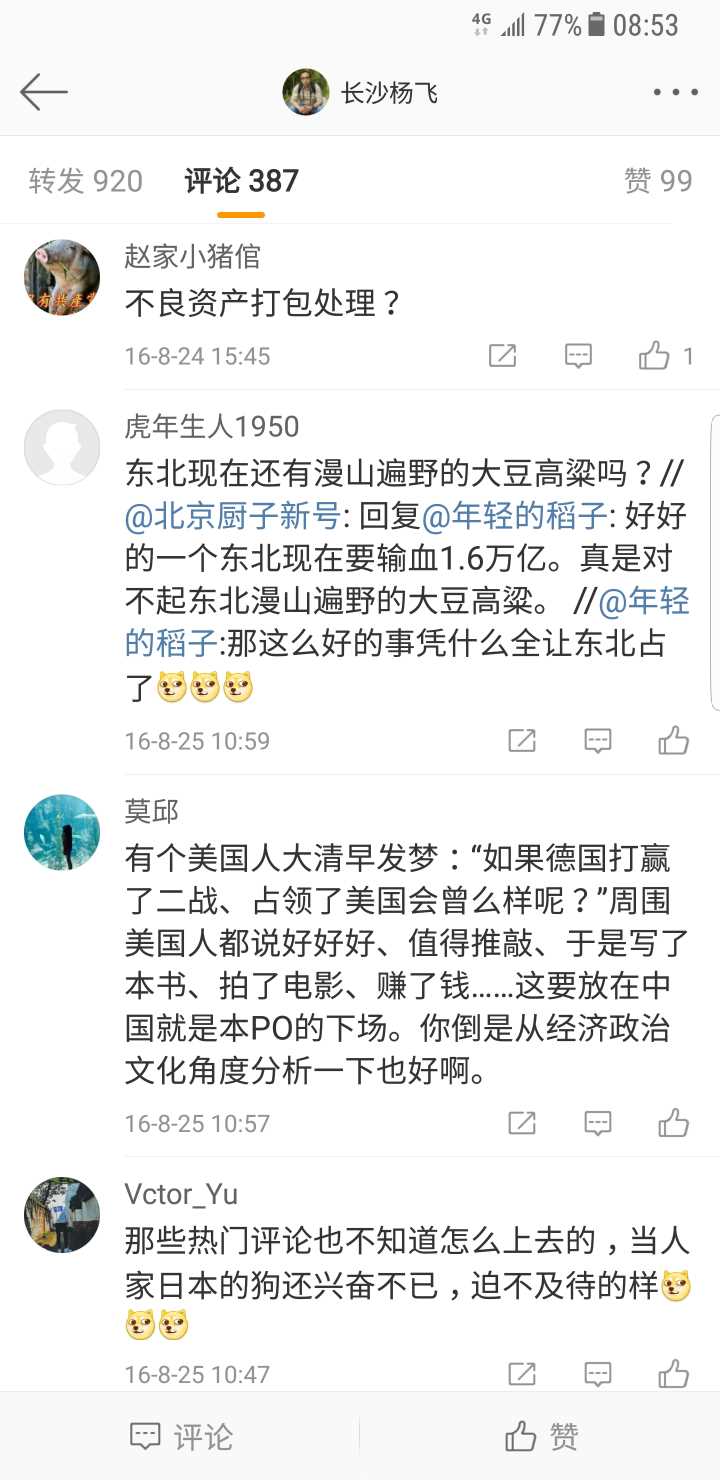The width and height of the screenshot is (720, 1480).
Task: Open 长沙杨飞's profile from header
Action: [362, 93]
